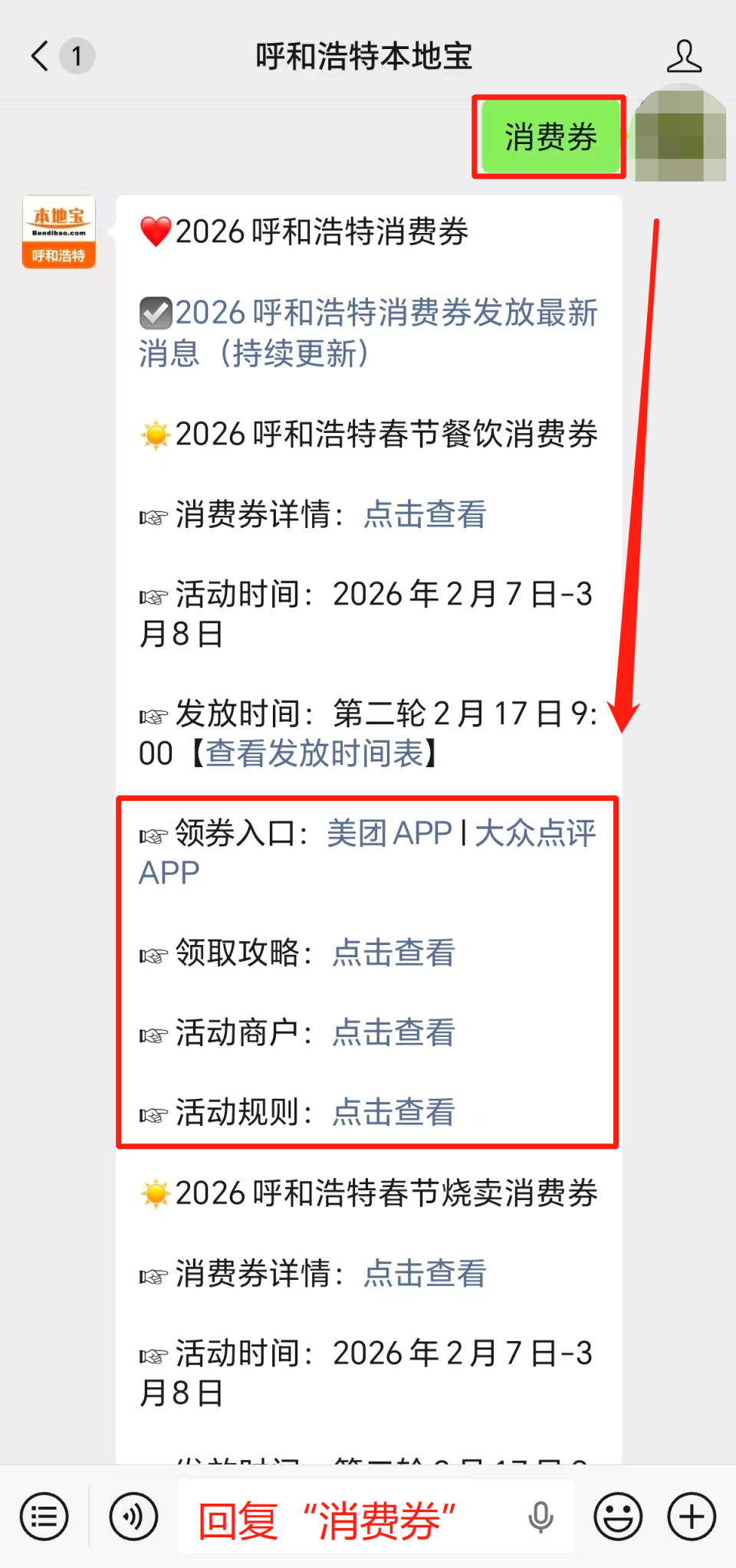
Task: Click the unread count badge beside the back arrow
Action: [77, 57]
